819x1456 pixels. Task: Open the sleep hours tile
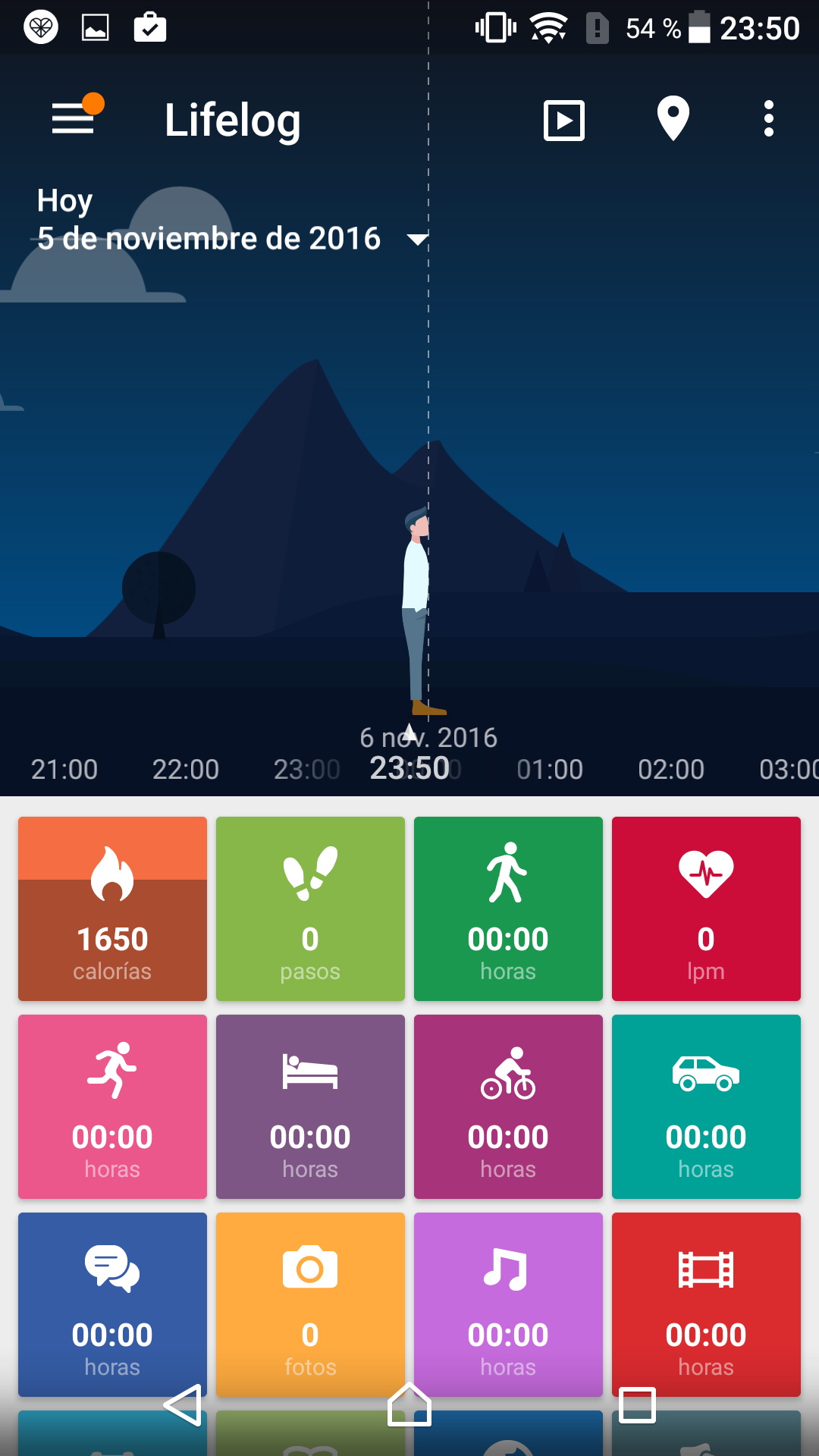[x=310, y=1106]
